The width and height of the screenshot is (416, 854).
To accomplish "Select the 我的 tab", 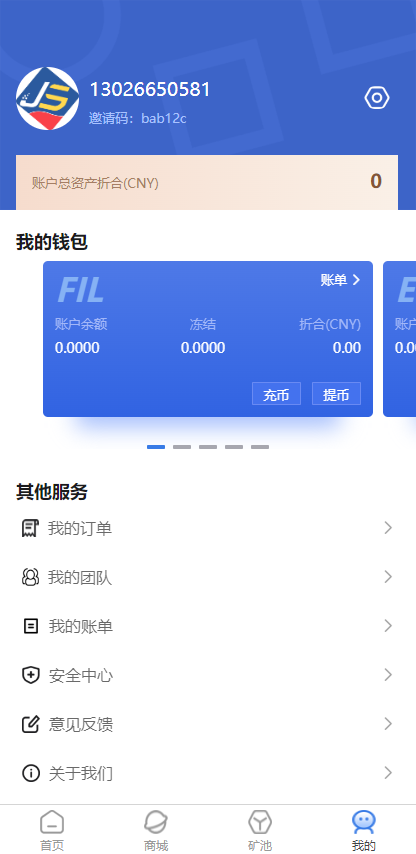I will point(364,830).
